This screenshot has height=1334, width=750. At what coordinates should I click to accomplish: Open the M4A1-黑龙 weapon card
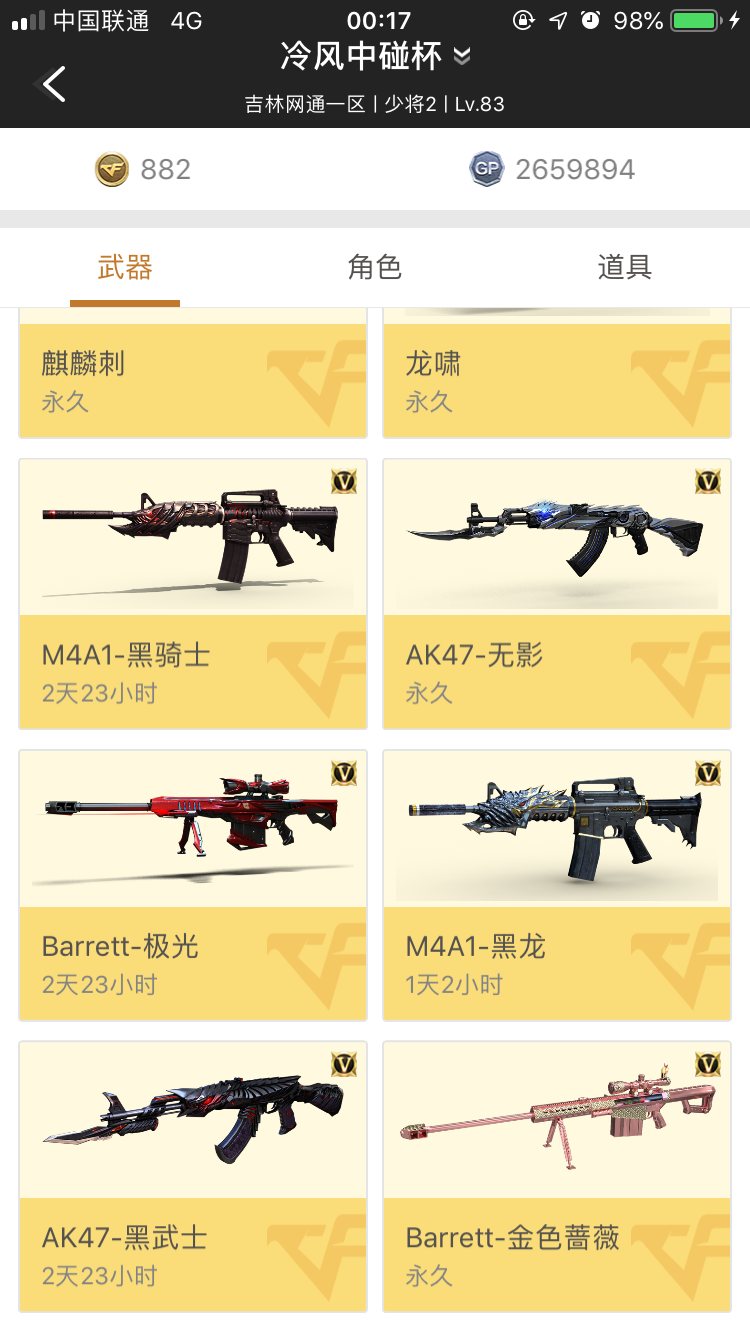point(557,884)
